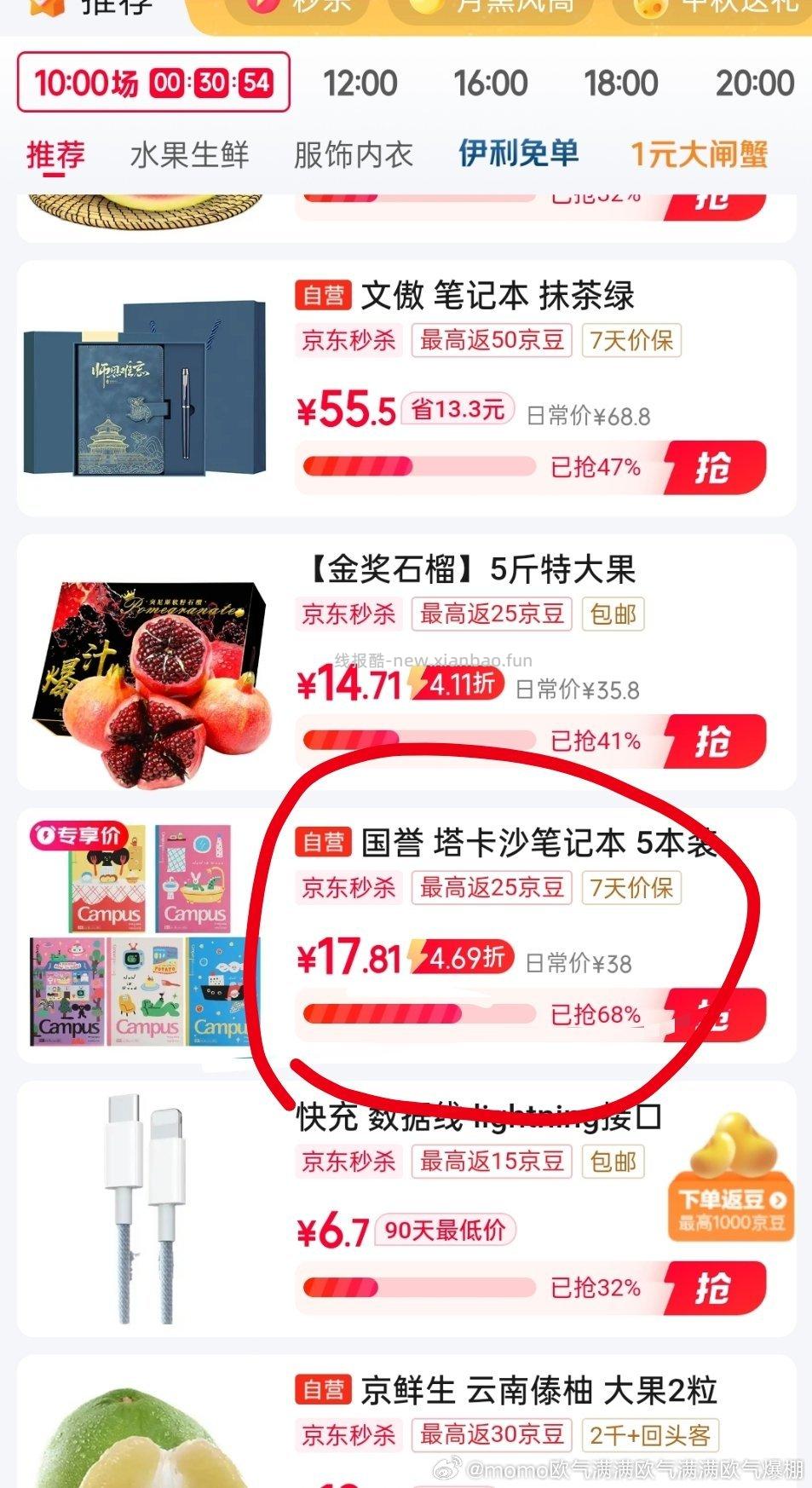Open the 20:00 sale session
This screenshot has width=812, height=1488.
pyautogui.click(x=754, y=84)
